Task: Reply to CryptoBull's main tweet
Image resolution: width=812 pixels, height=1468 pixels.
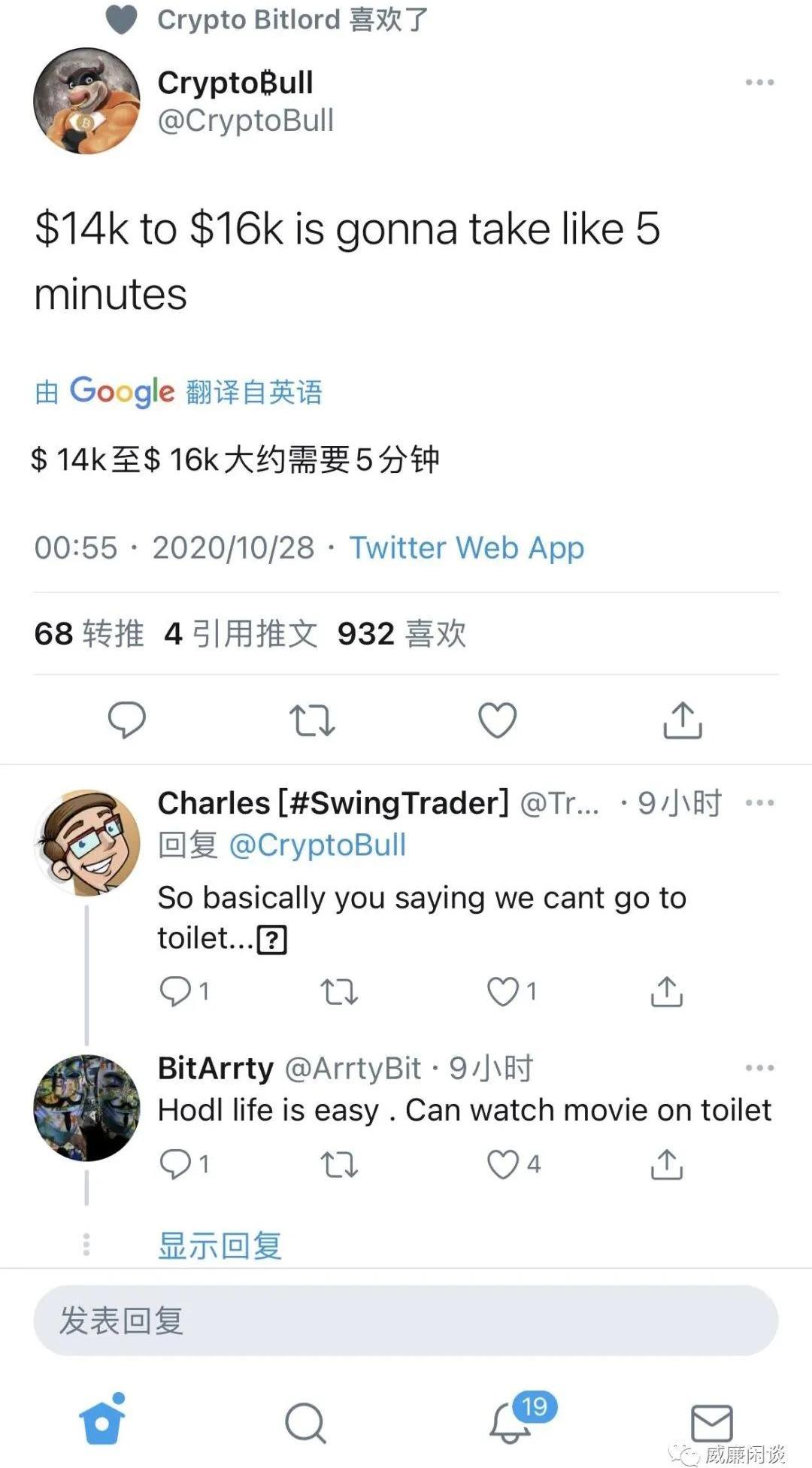Action: [126, 720]
